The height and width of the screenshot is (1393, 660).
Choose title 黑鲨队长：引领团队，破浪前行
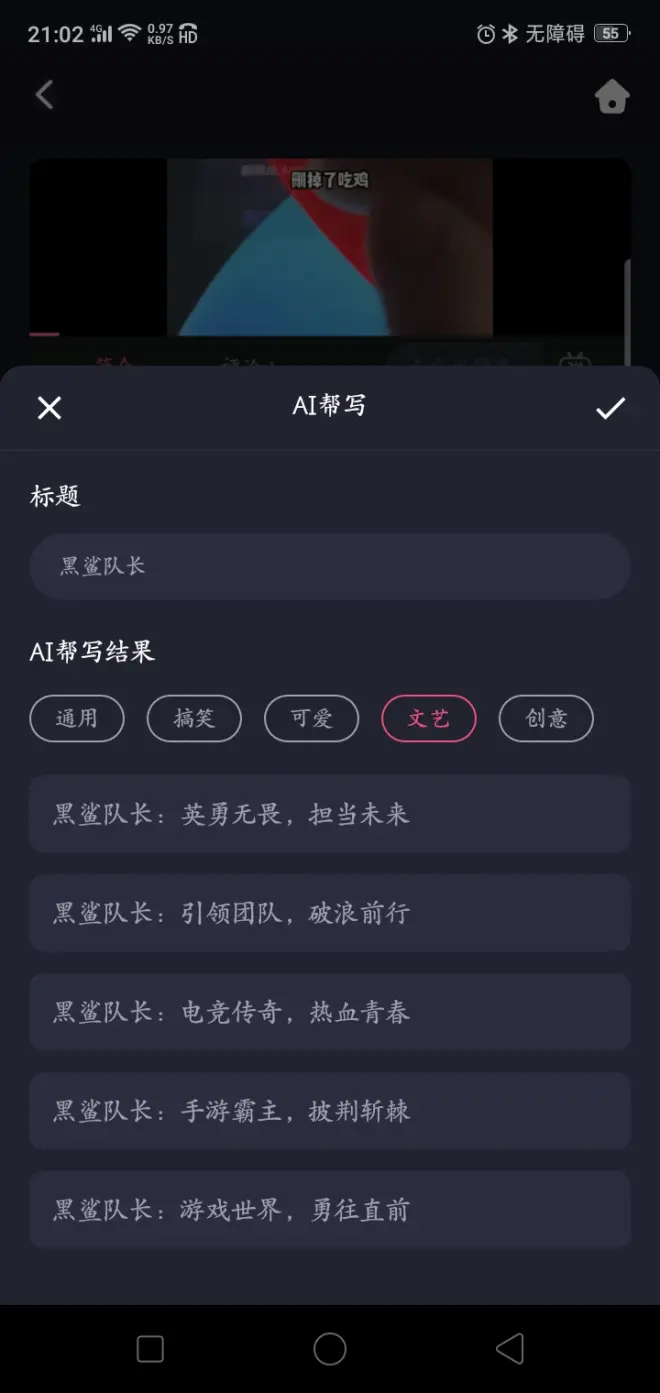(329, 913)
